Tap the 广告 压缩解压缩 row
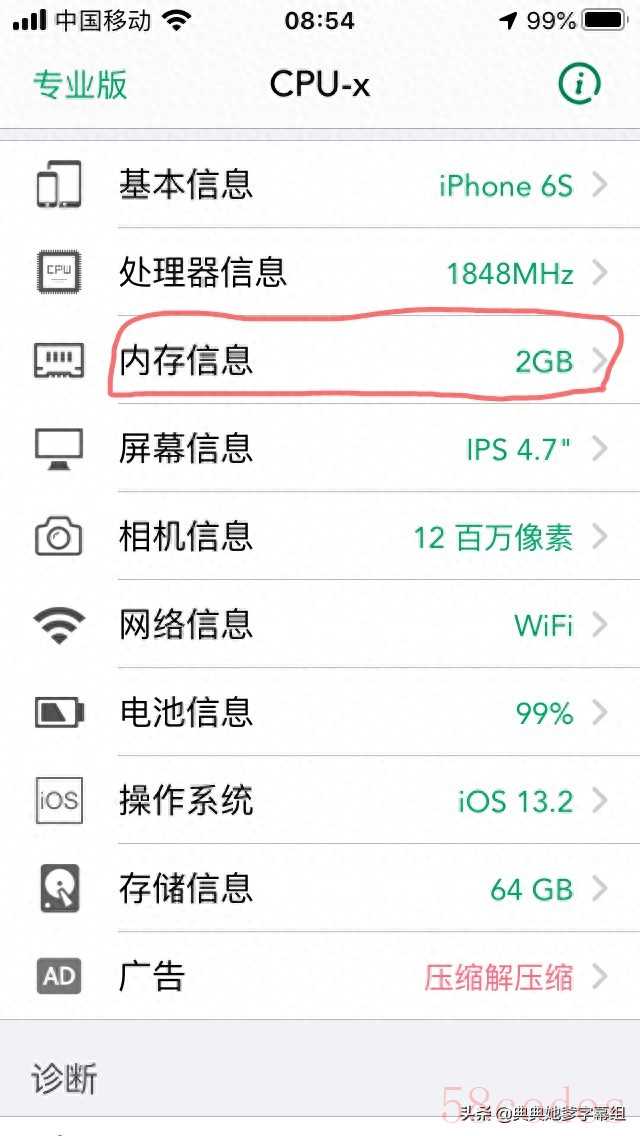The image size is (640, 1136). tap(320, 976)
